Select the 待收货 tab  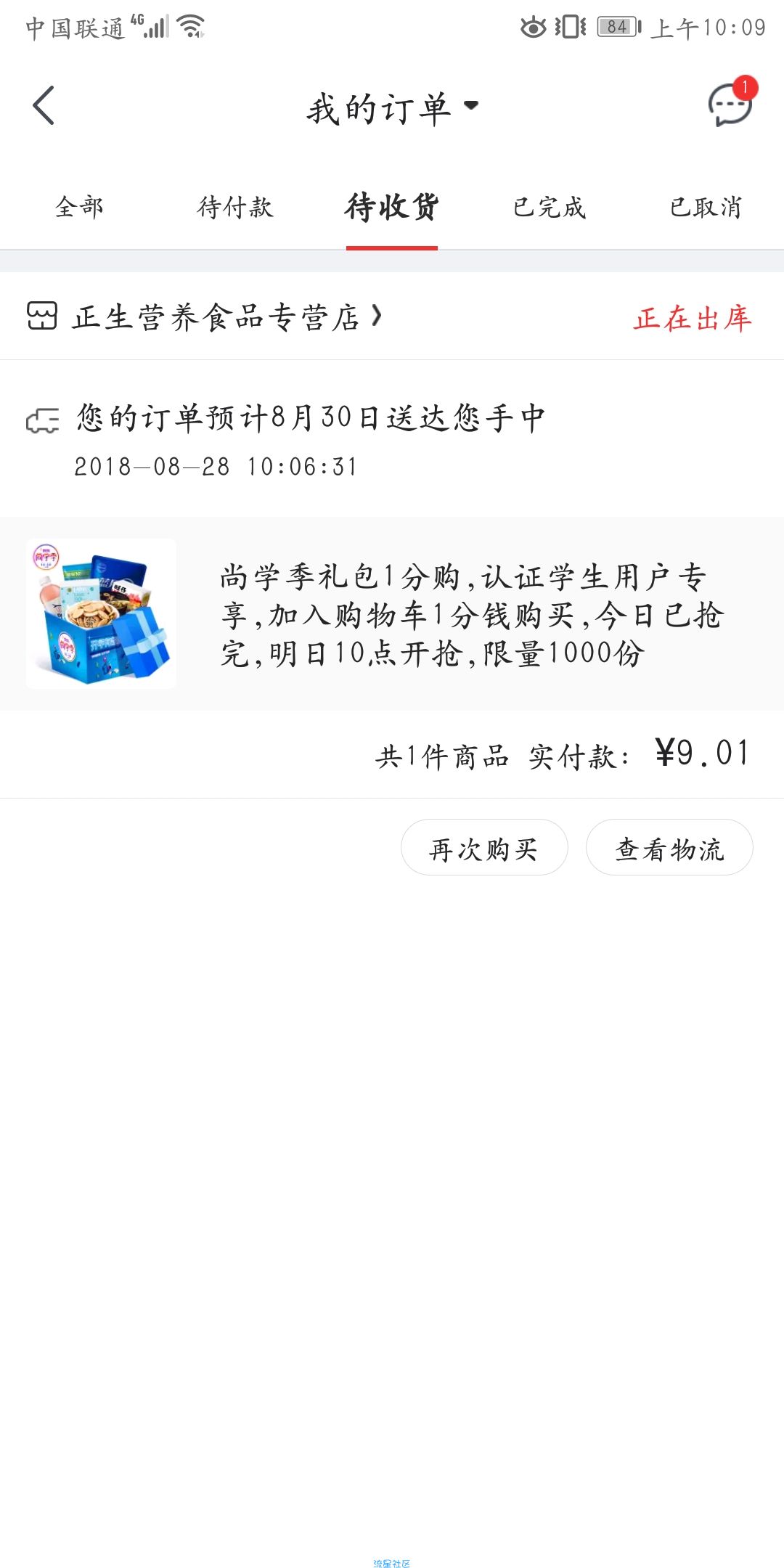pos(392,208)
